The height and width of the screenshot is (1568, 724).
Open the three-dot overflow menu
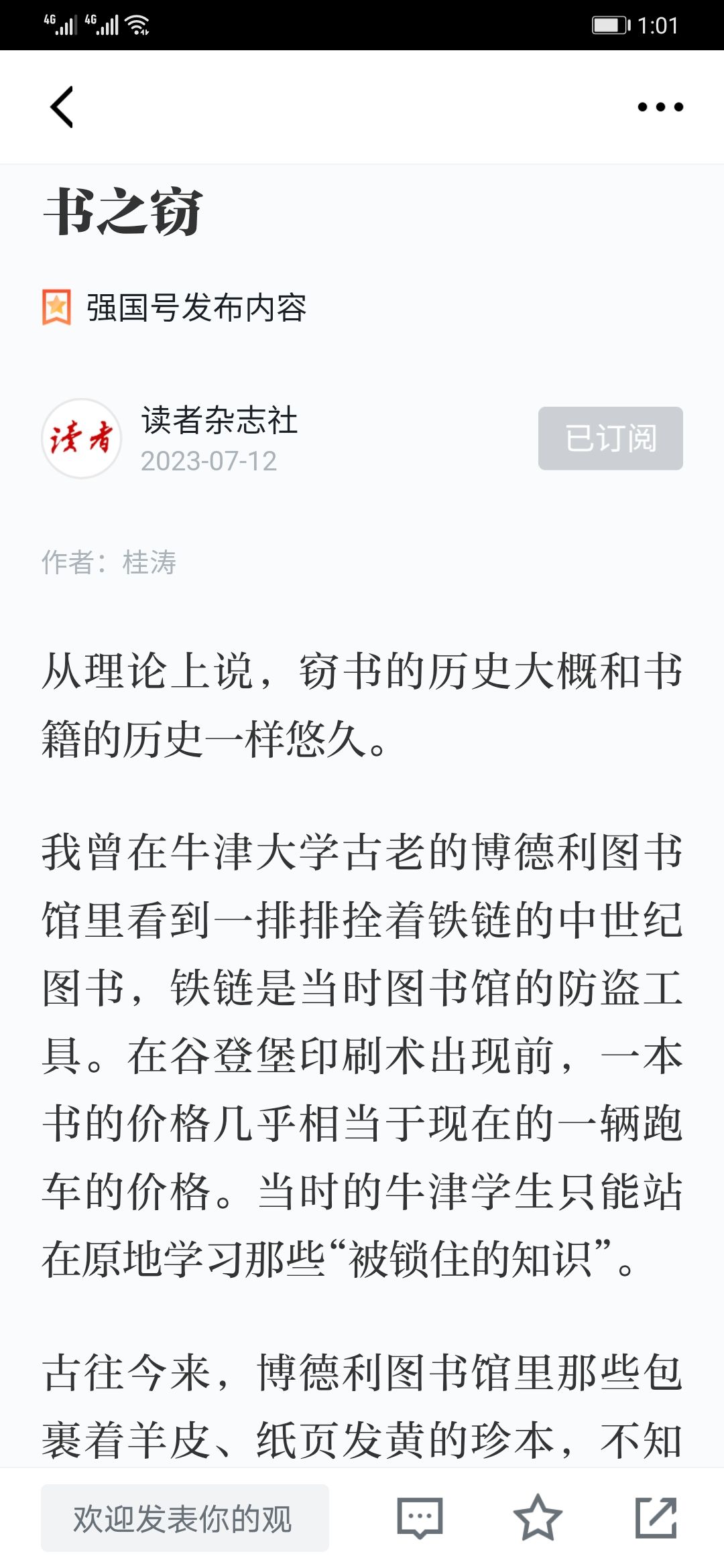(x=660, y=107)
